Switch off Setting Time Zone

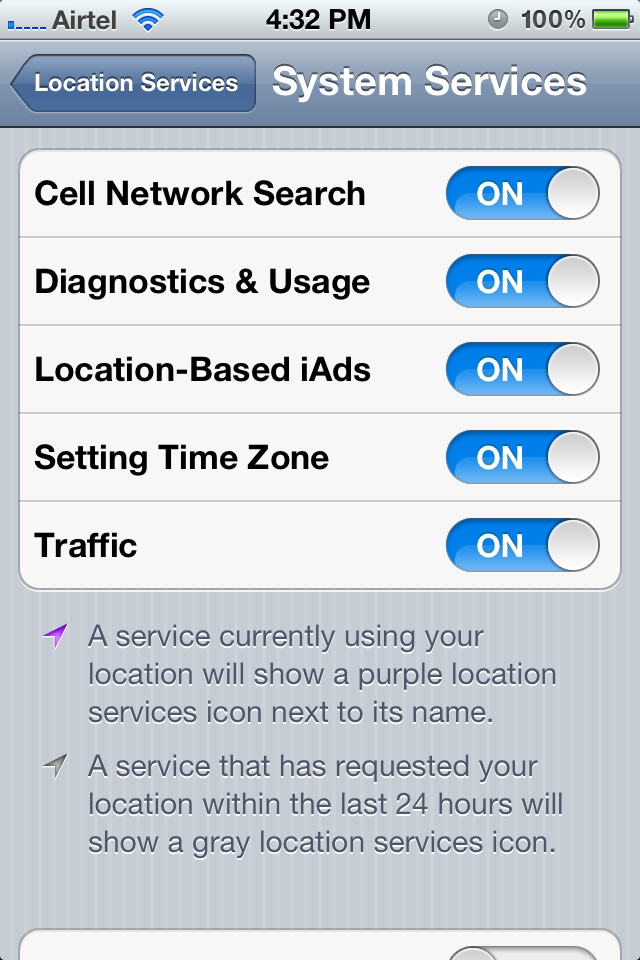[x=522, y=458]
